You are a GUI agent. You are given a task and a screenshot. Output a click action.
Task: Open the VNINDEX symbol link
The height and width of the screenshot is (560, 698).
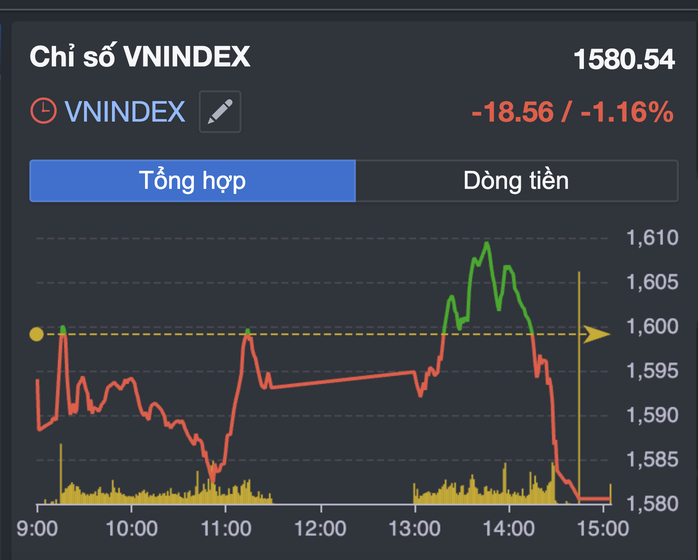point(125,111)
